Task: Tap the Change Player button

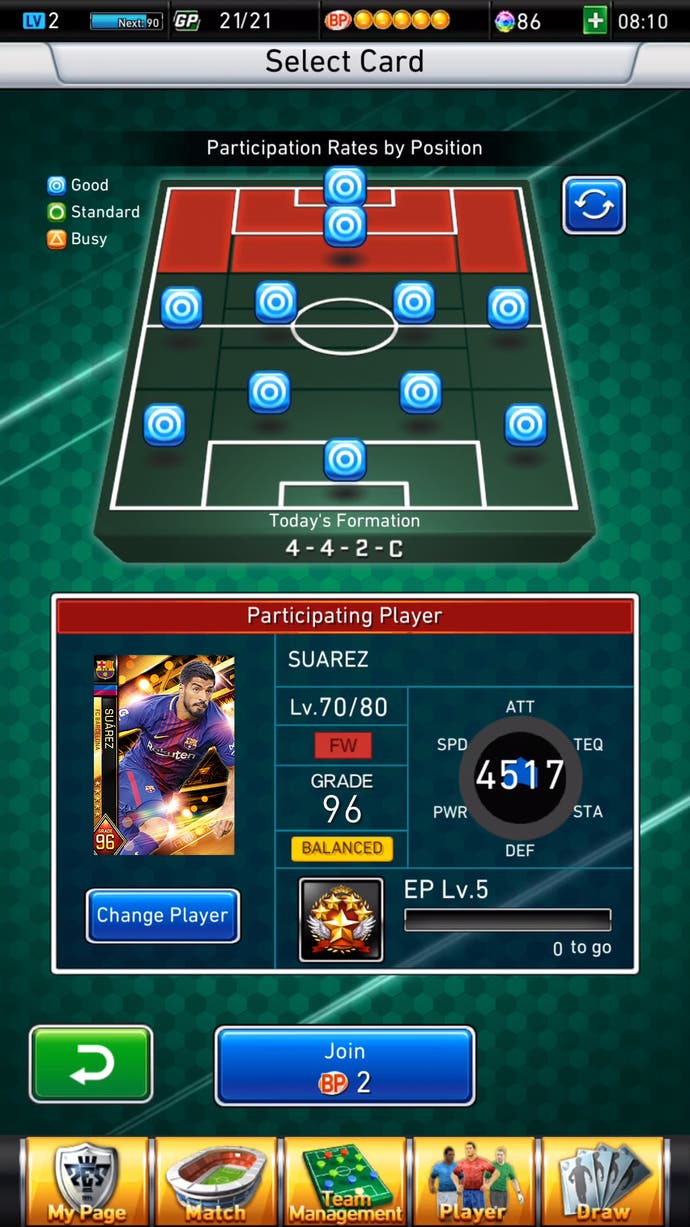Action: click(x=163, y=915)
